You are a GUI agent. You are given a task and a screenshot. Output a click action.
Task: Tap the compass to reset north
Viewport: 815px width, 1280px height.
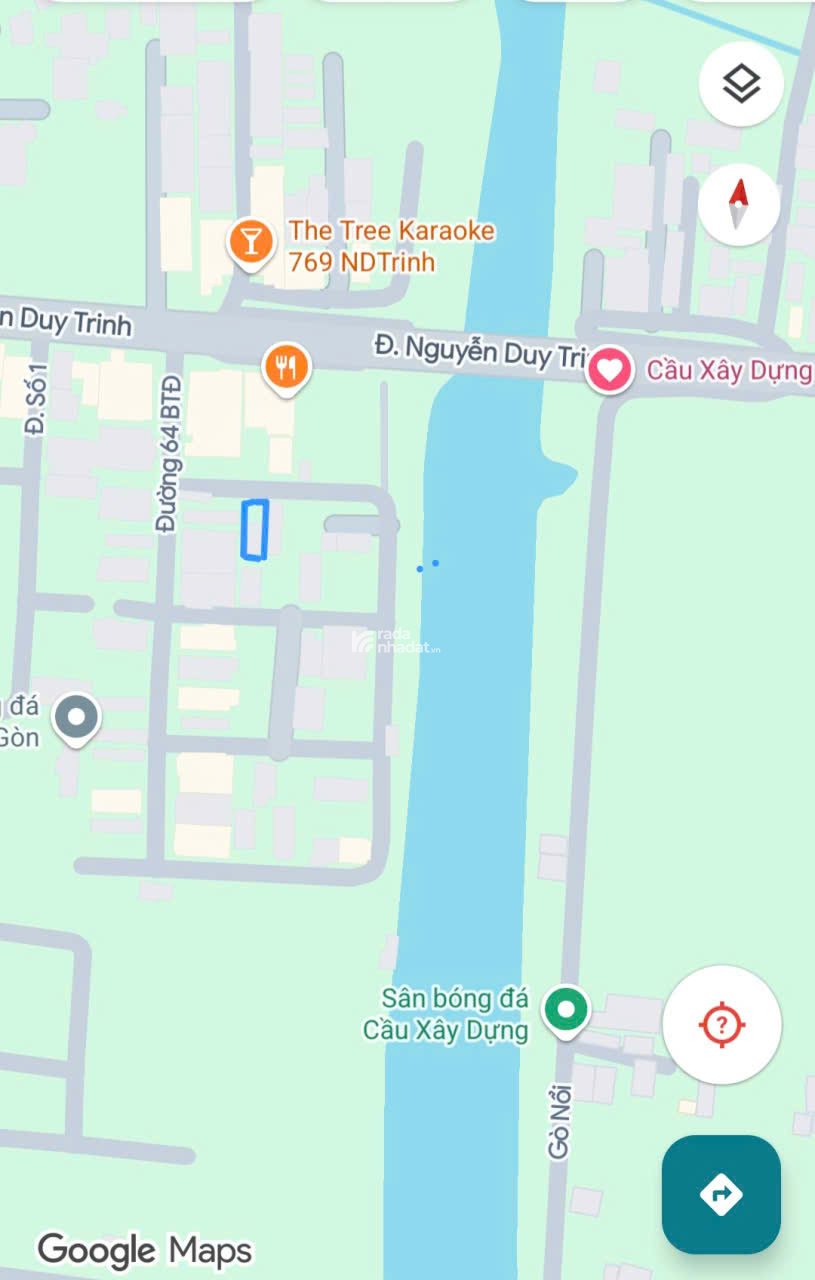coord(739,204)
